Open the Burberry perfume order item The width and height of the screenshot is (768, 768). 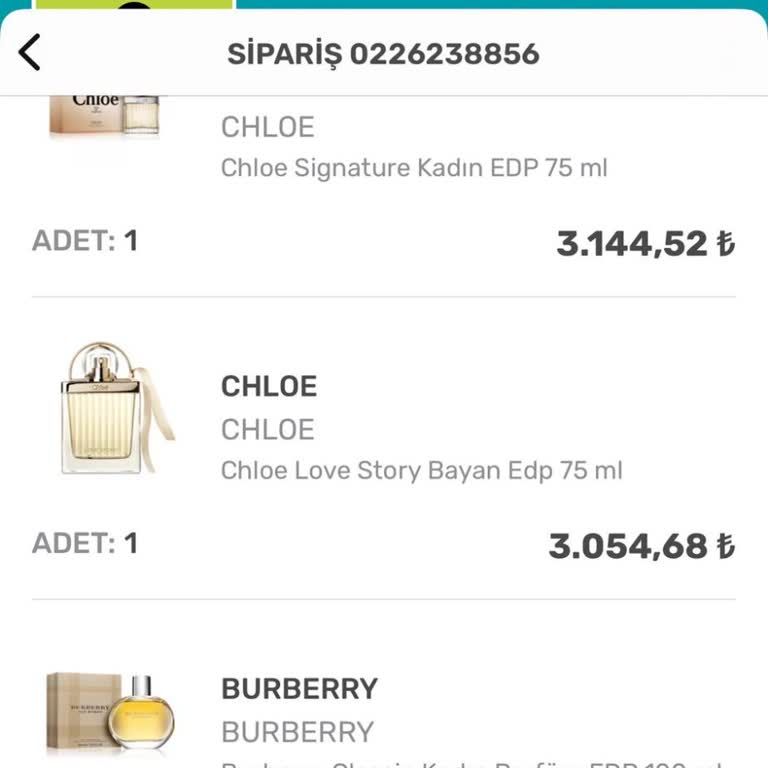pyautogui.click(x=300, y=710)
